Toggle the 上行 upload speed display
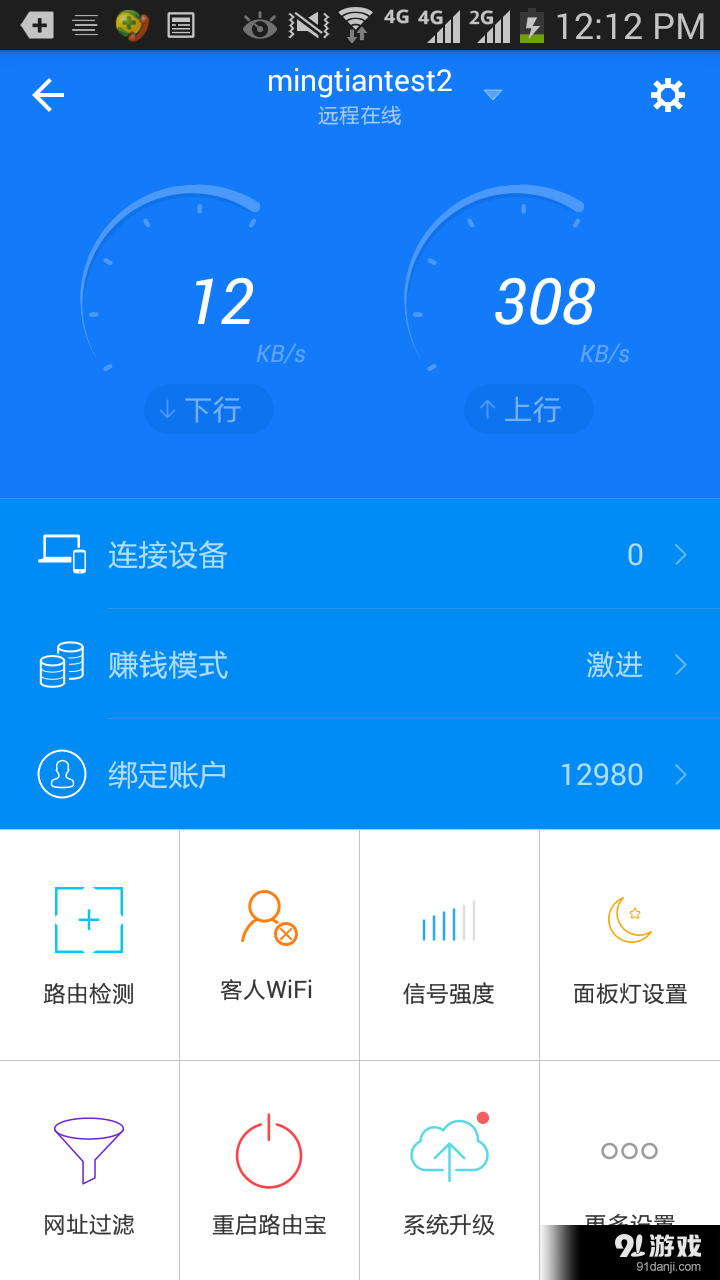720x1280 pixels. (x=528, y=409)
